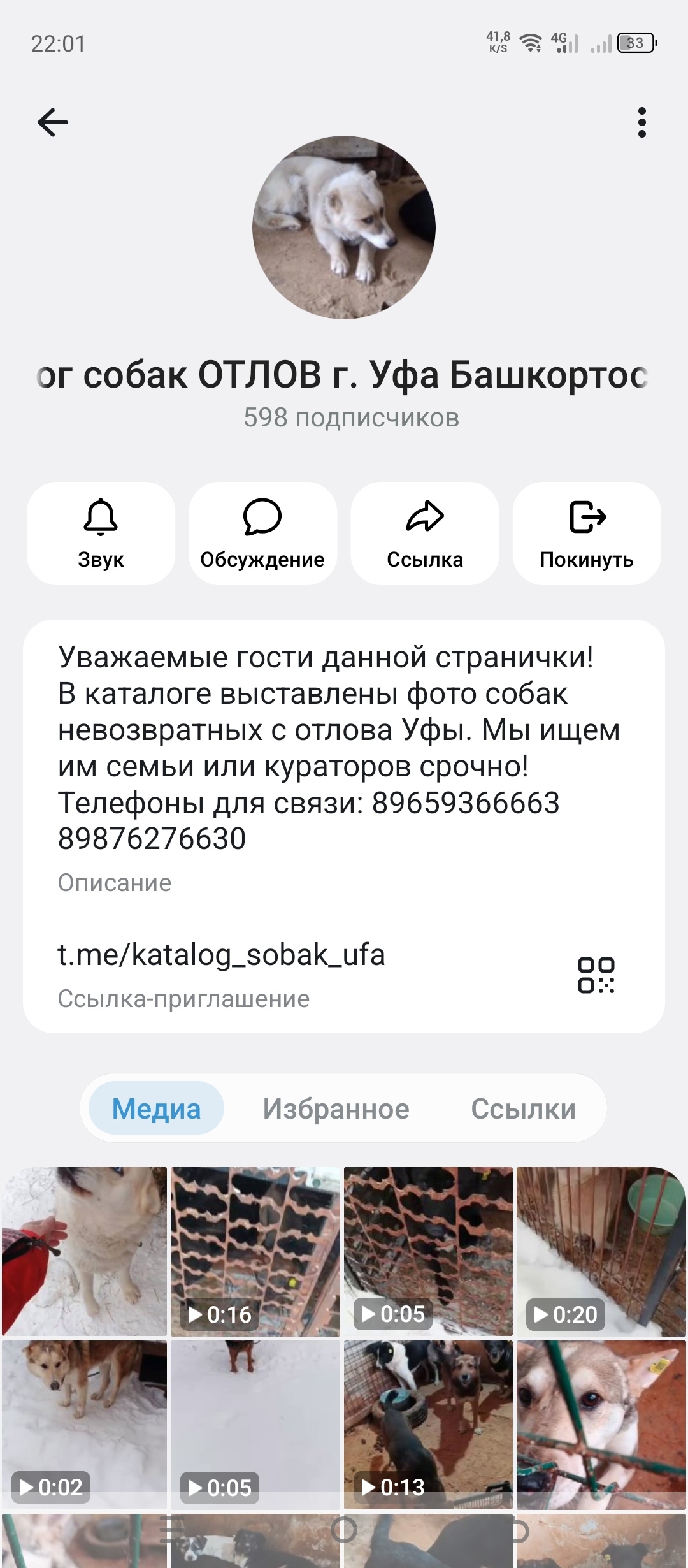688x1568 pixels.
Task: Open the 0:02 video thumbnail
Action: coord(84,1424)
